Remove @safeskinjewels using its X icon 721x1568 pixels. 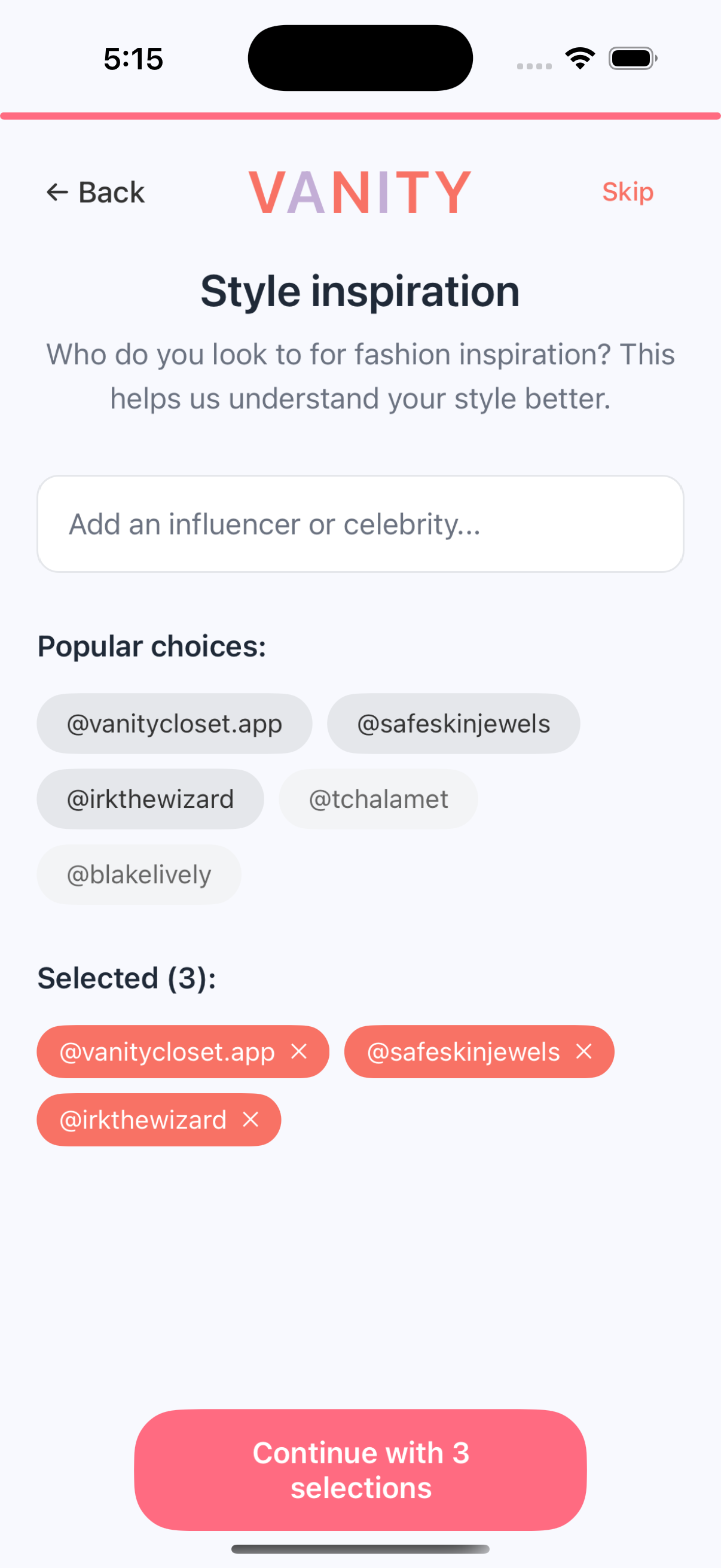pos(584,1051)
